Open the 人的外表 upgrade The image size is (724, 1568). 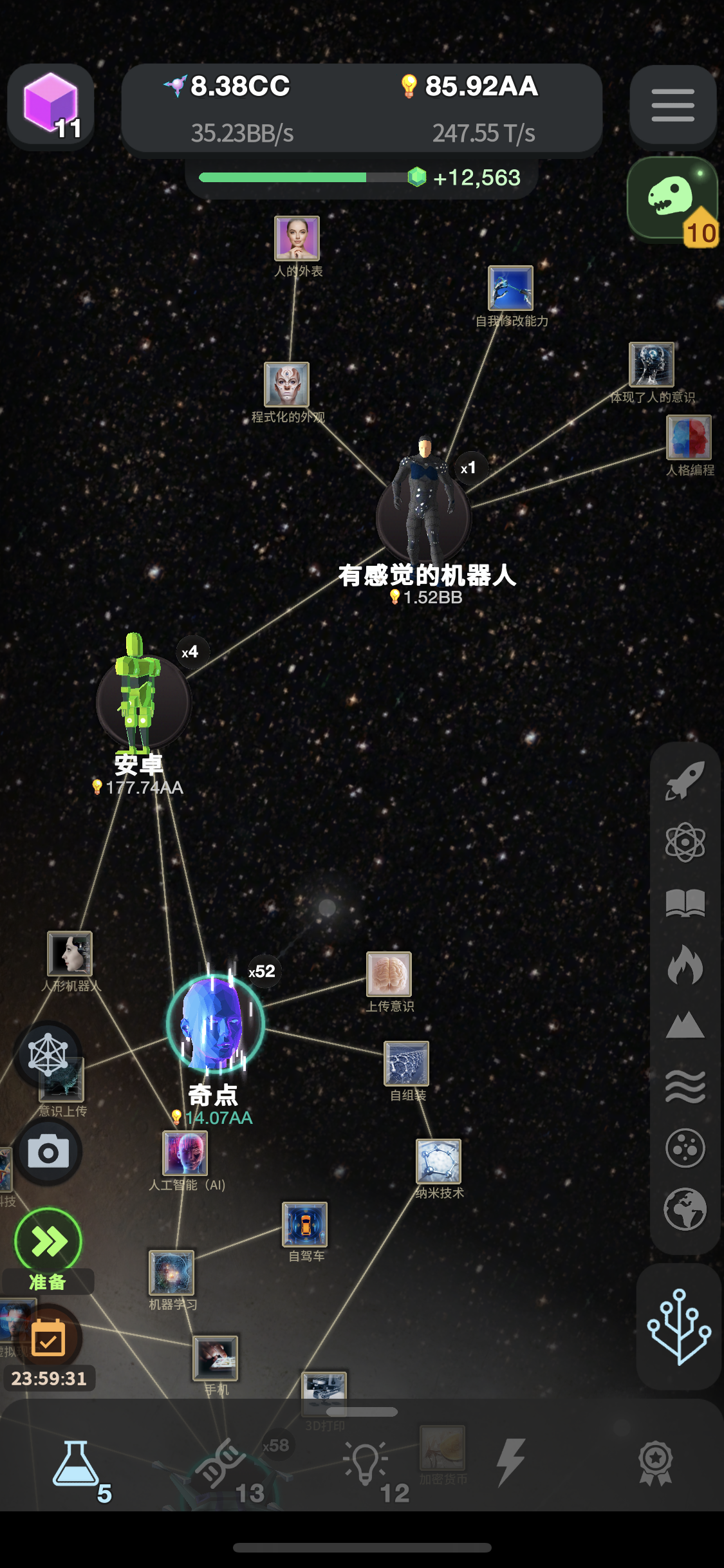297,238
